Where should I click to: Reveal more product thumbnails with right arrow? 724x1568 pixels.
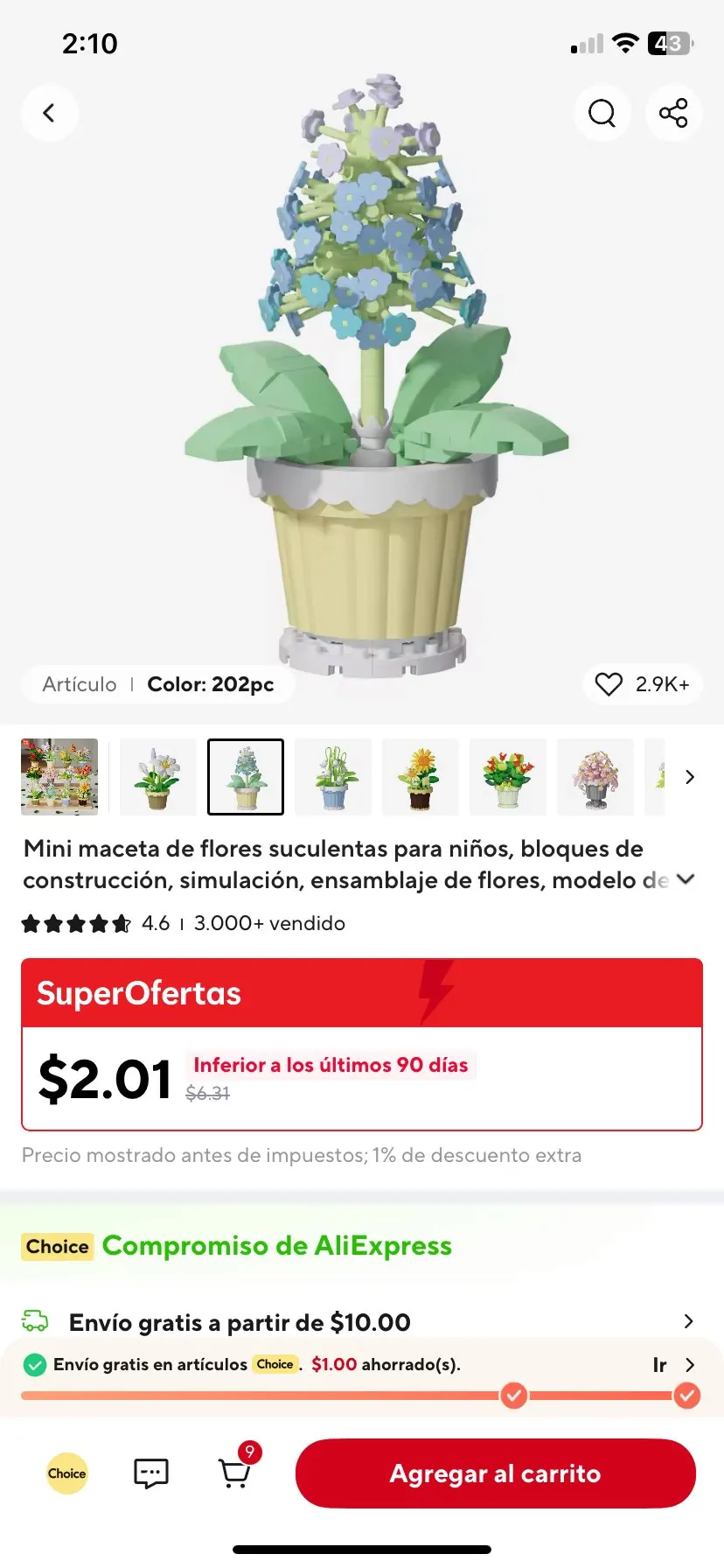(690, 776)
